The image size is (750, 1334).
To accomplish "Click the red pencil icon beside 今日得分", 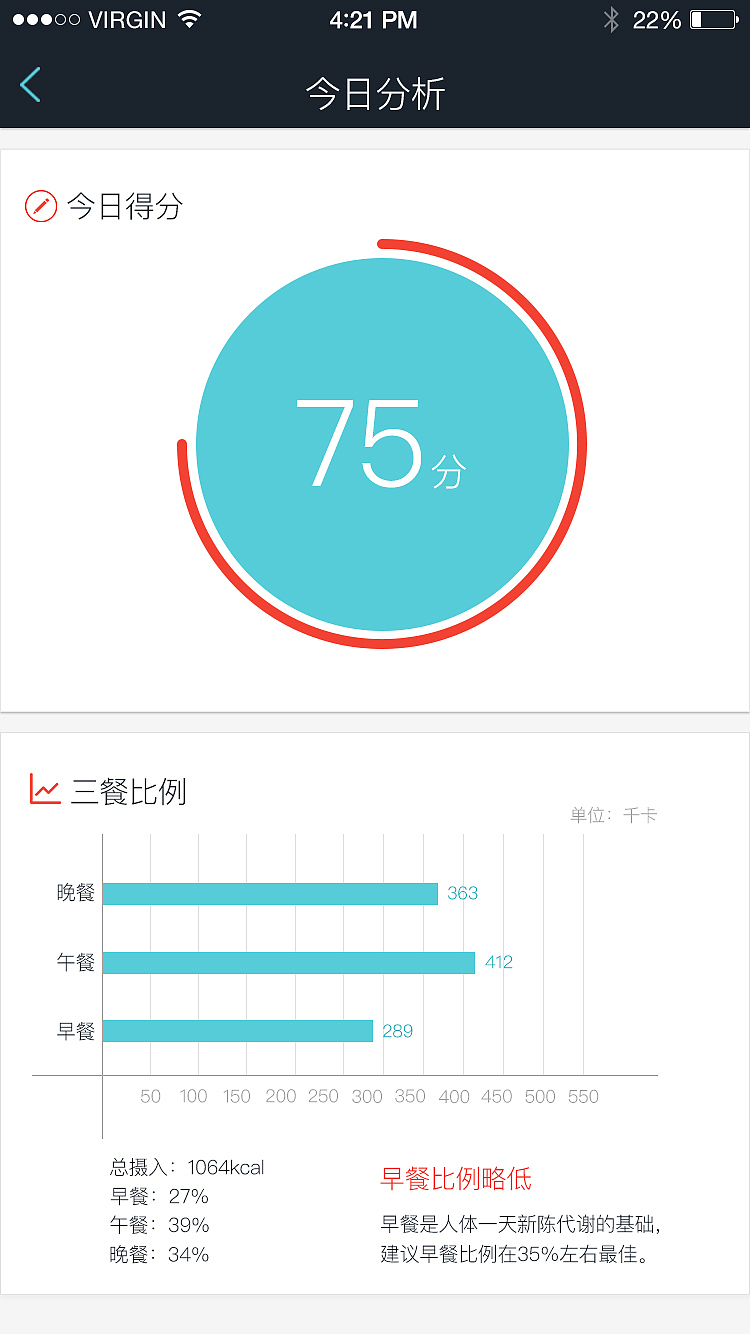I will 41,206.
